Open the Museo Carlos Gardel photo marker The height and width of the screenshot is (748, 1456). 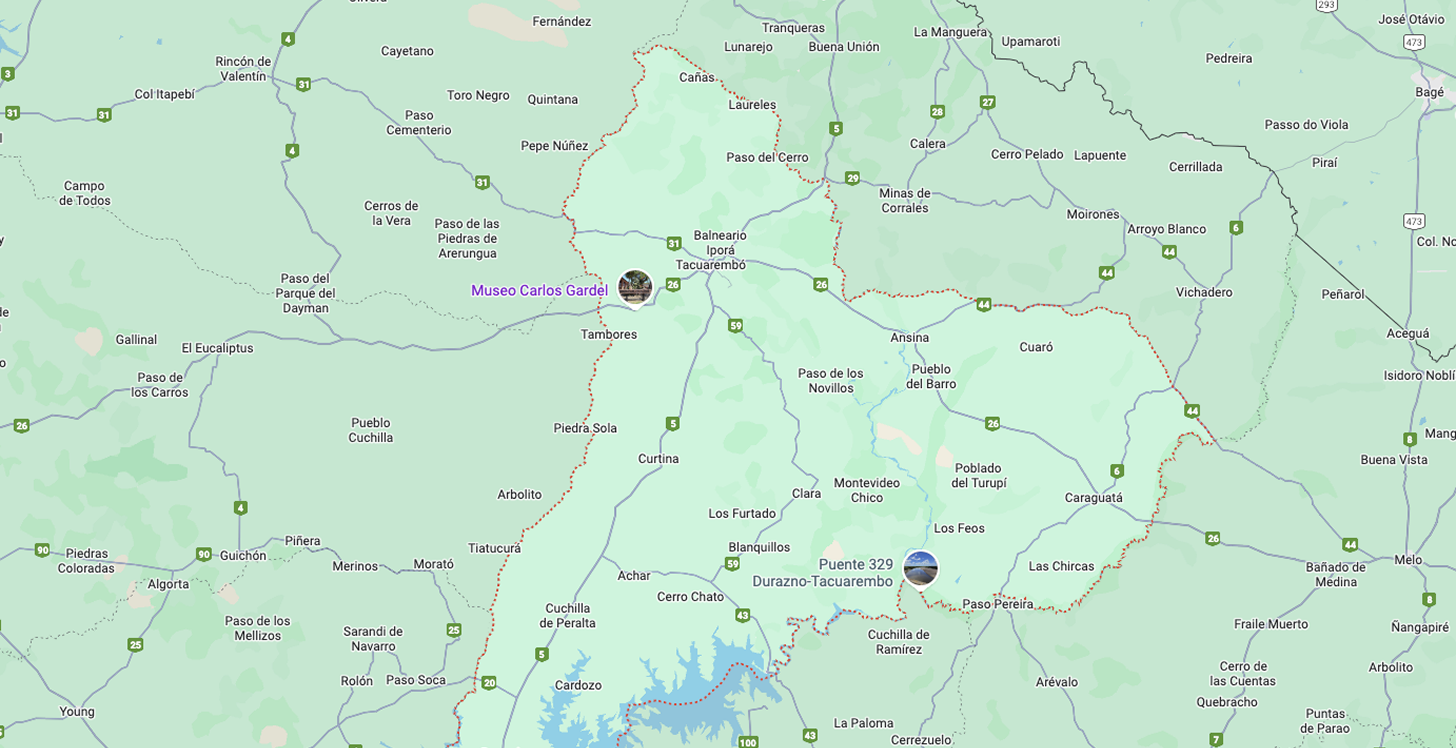tap(635, 287)
